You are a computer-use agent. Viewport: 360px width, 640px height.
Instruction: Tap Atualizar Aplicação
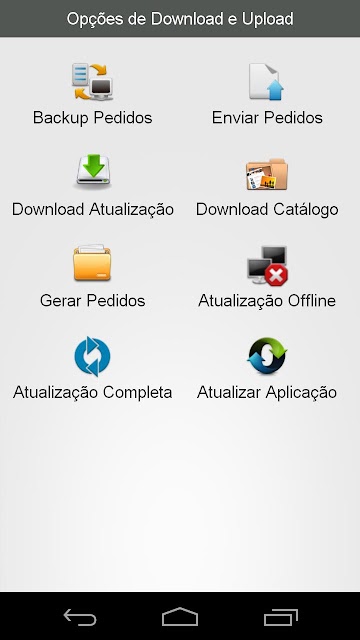pyautogui.click(x=267, y=369)
